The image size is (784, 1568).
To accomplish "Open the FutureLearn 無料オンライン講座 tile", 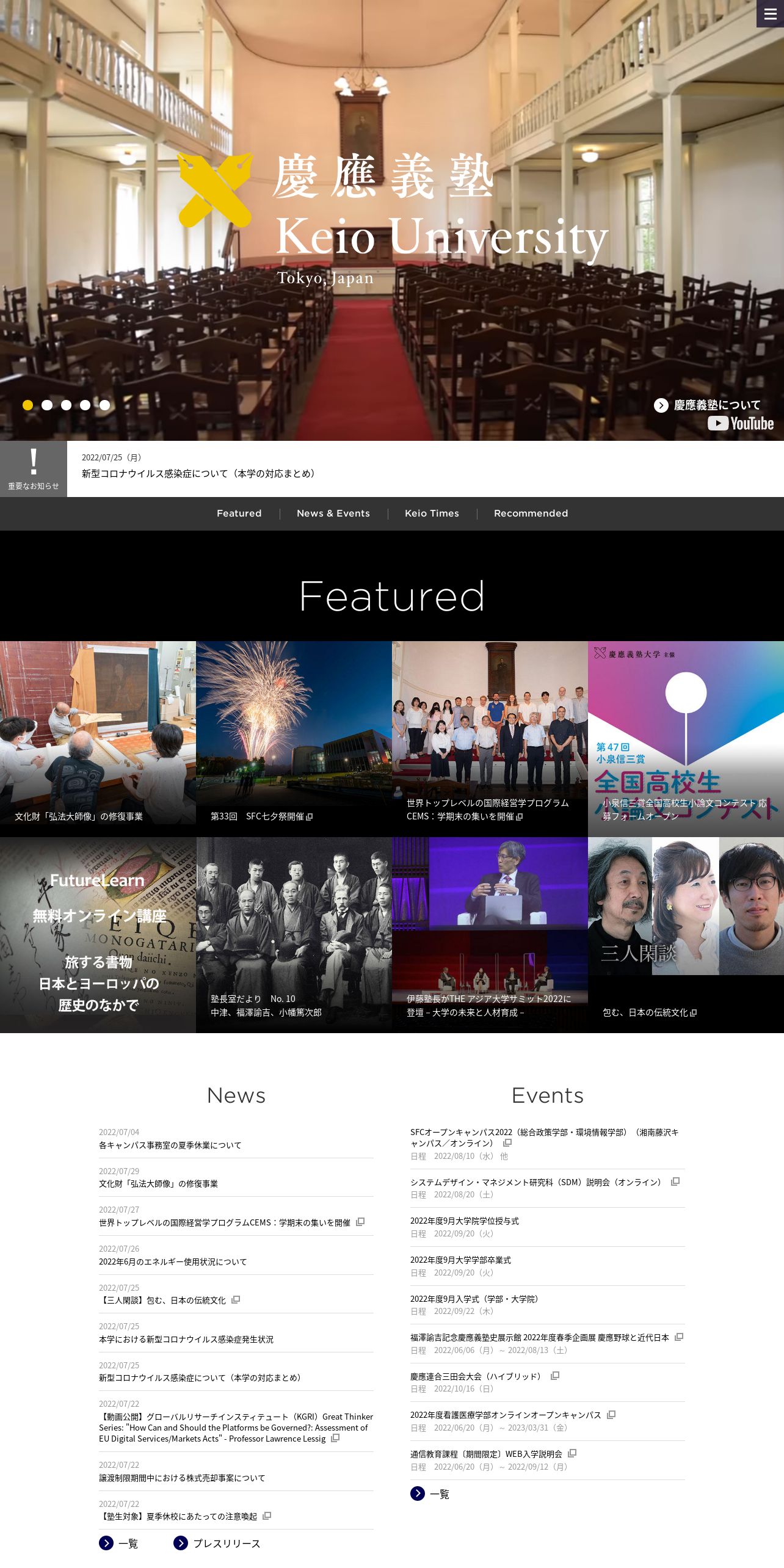I will point(98,935).
